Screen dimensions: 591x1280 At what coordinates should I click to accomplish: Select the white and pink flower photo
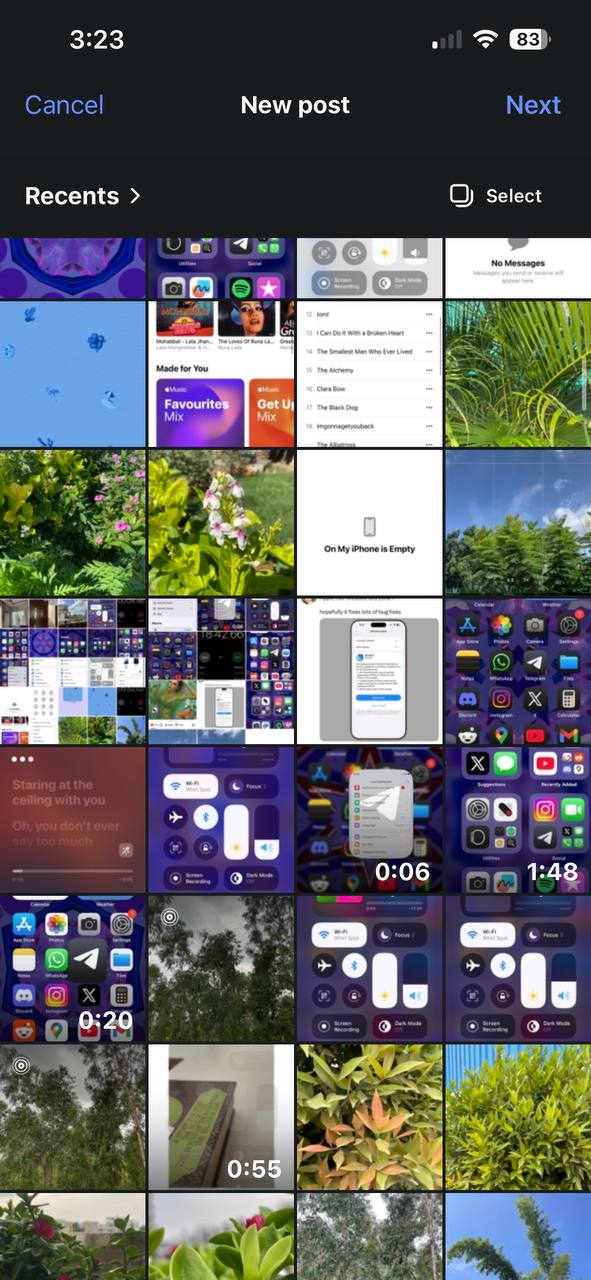221,523
